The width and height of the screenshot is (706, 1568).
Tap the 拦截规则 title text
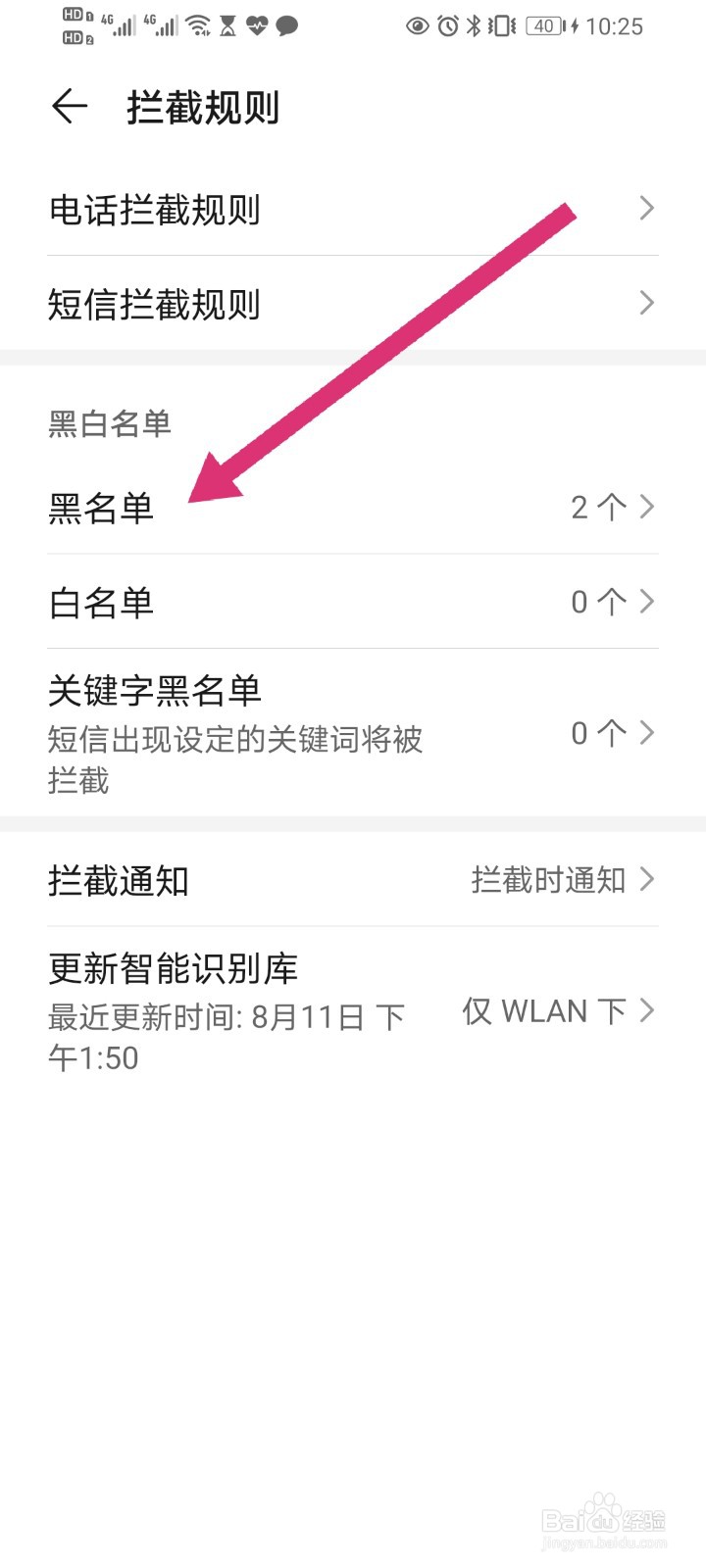coord(203,108)
